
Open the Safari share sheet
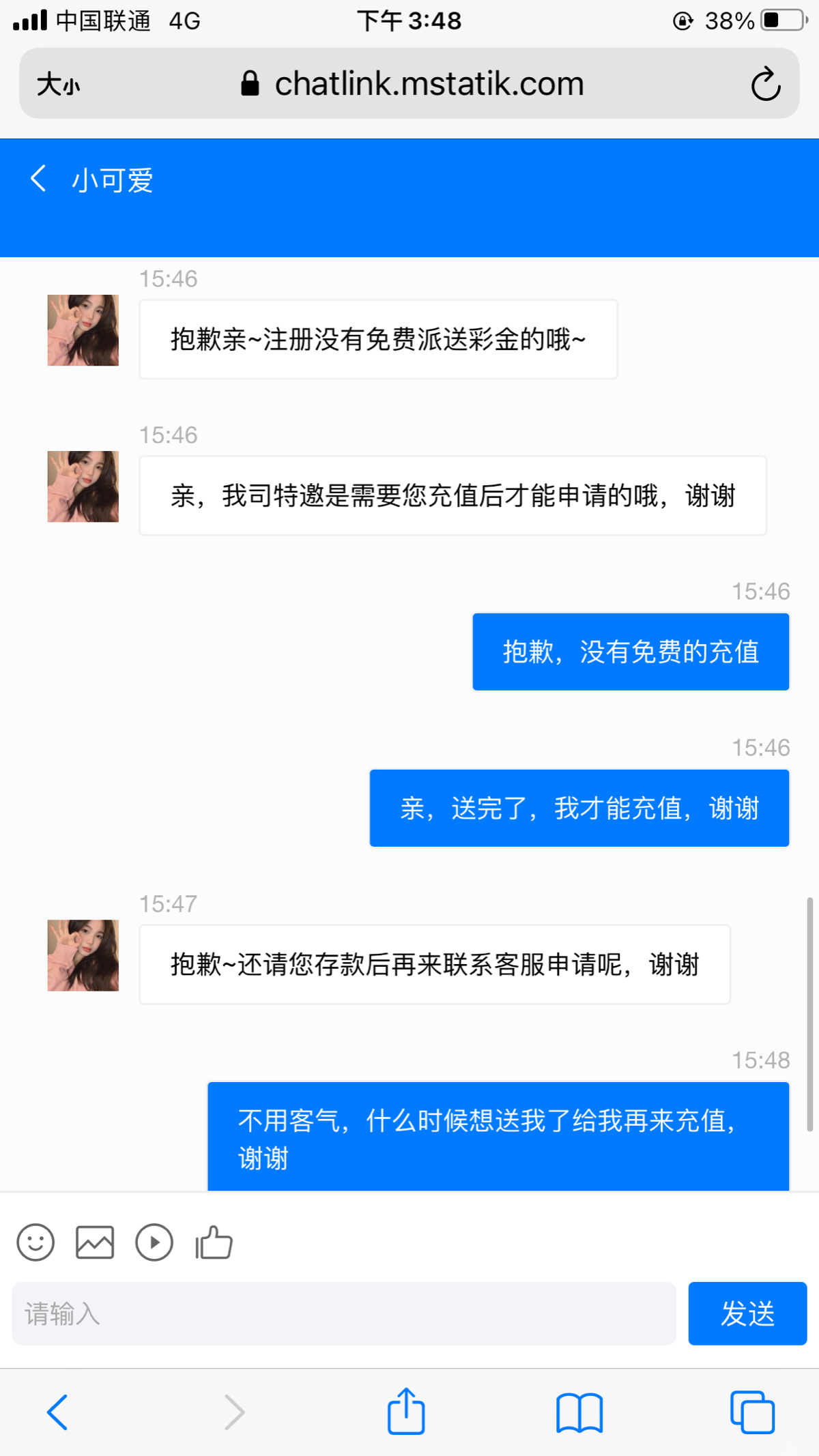406,1411
